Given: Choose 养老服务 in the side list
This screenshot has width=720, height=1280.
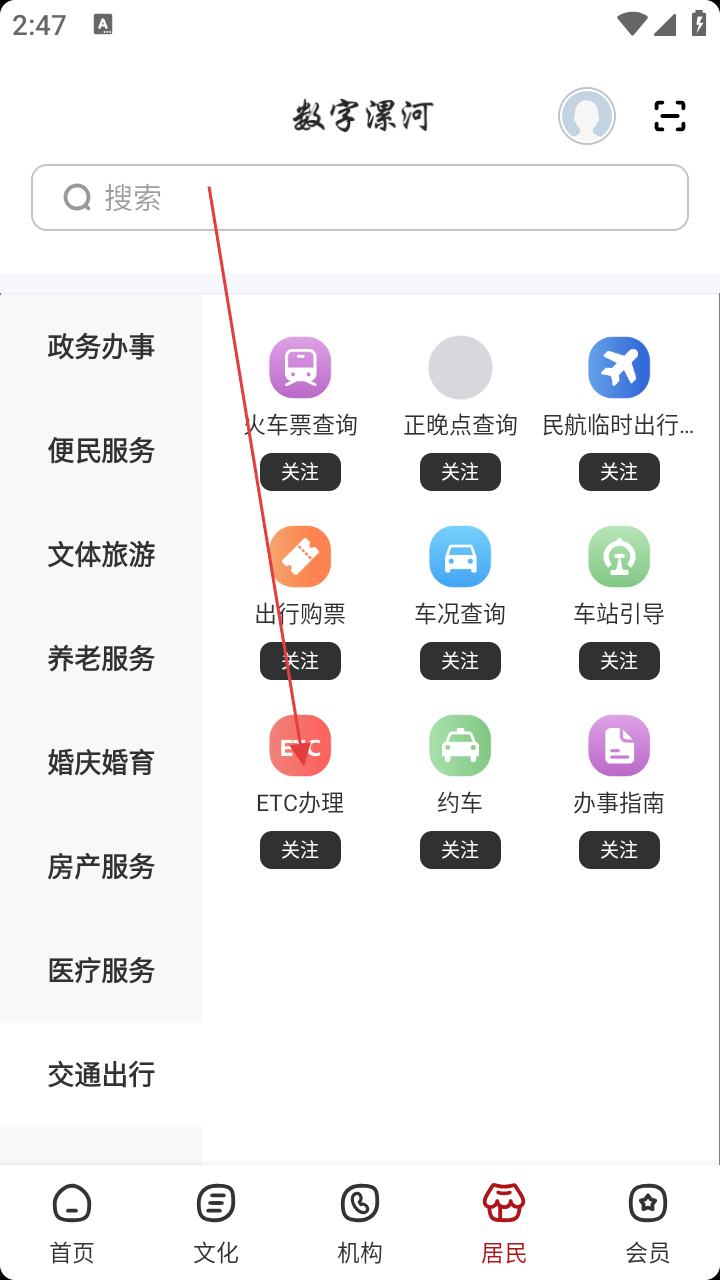Looking at the screenshot, I should [x=101, y=659].
